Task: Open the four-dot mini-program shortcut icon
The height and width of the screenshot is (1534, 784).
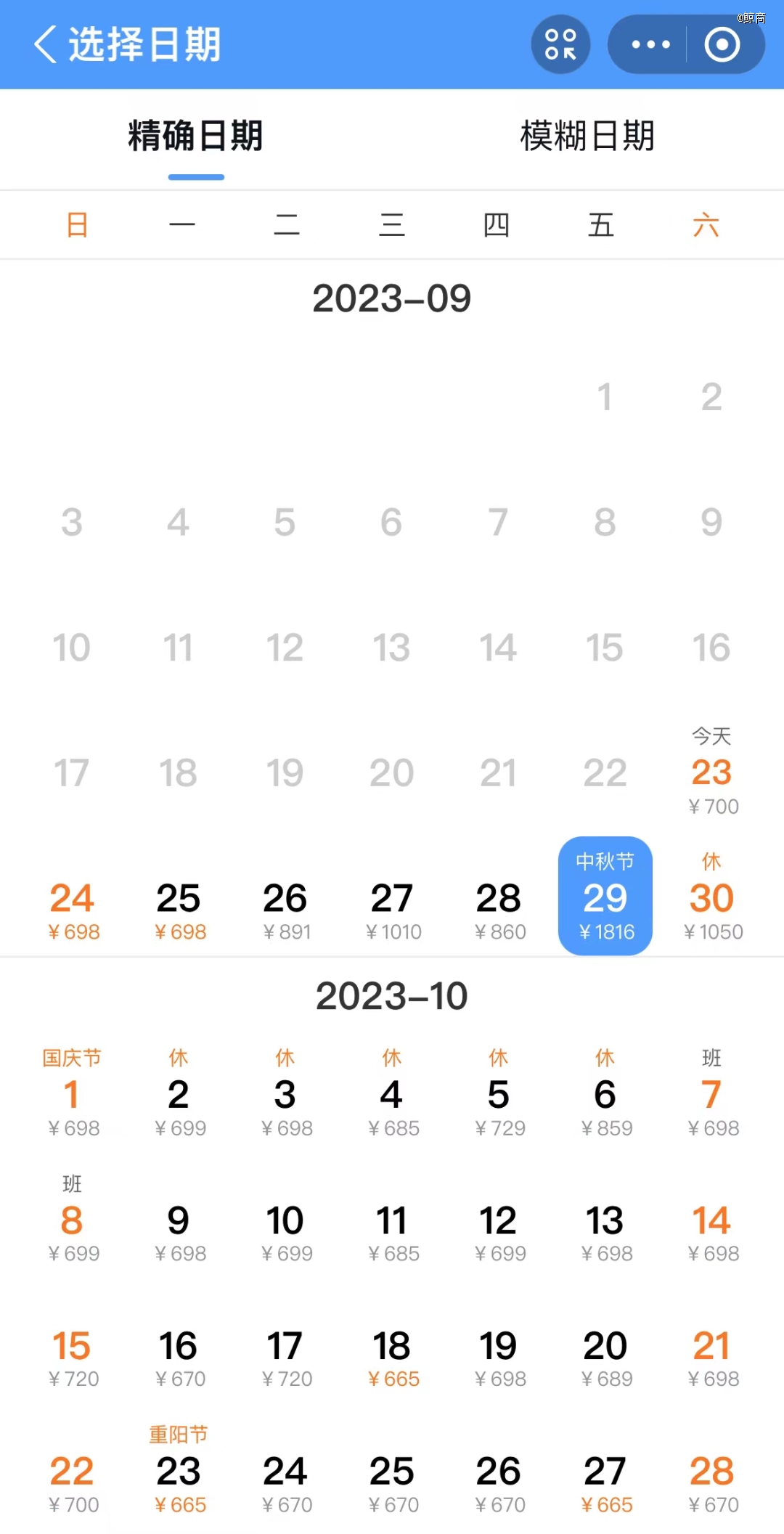Action: click(560, 44)
